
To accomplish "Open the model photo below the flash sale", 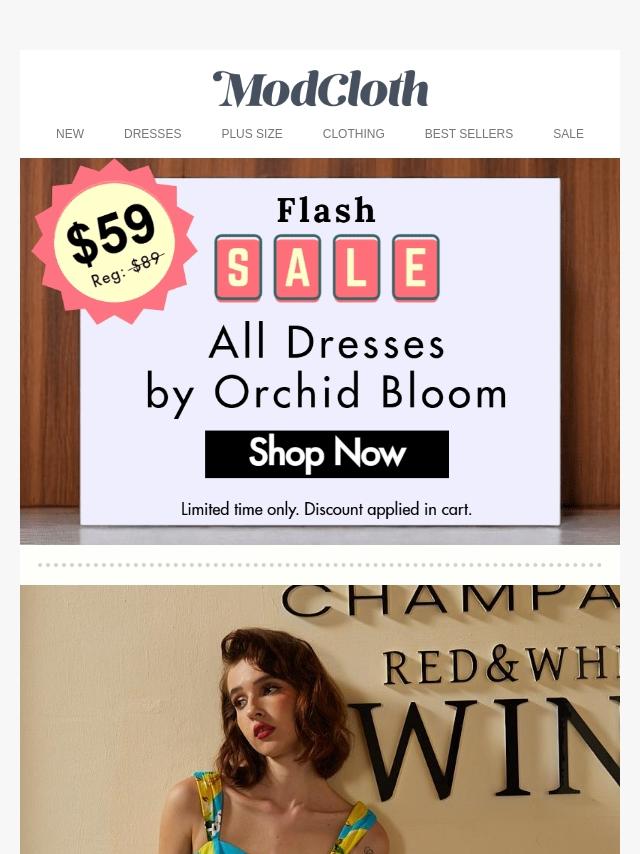I will pos(320,719).
